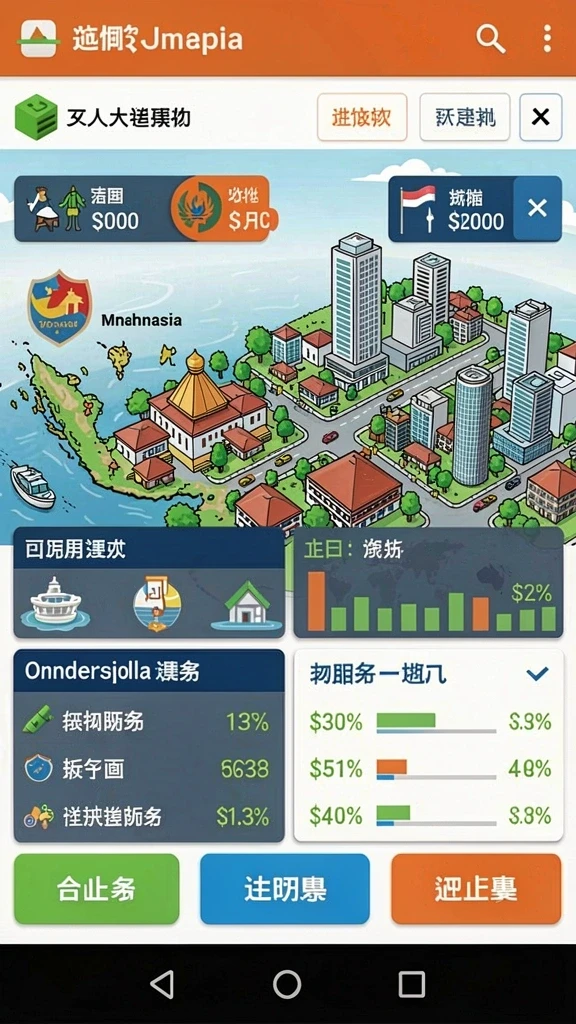Open the bar chart card showing $2%
The image size is (576, 1024).
pos(428,583)
